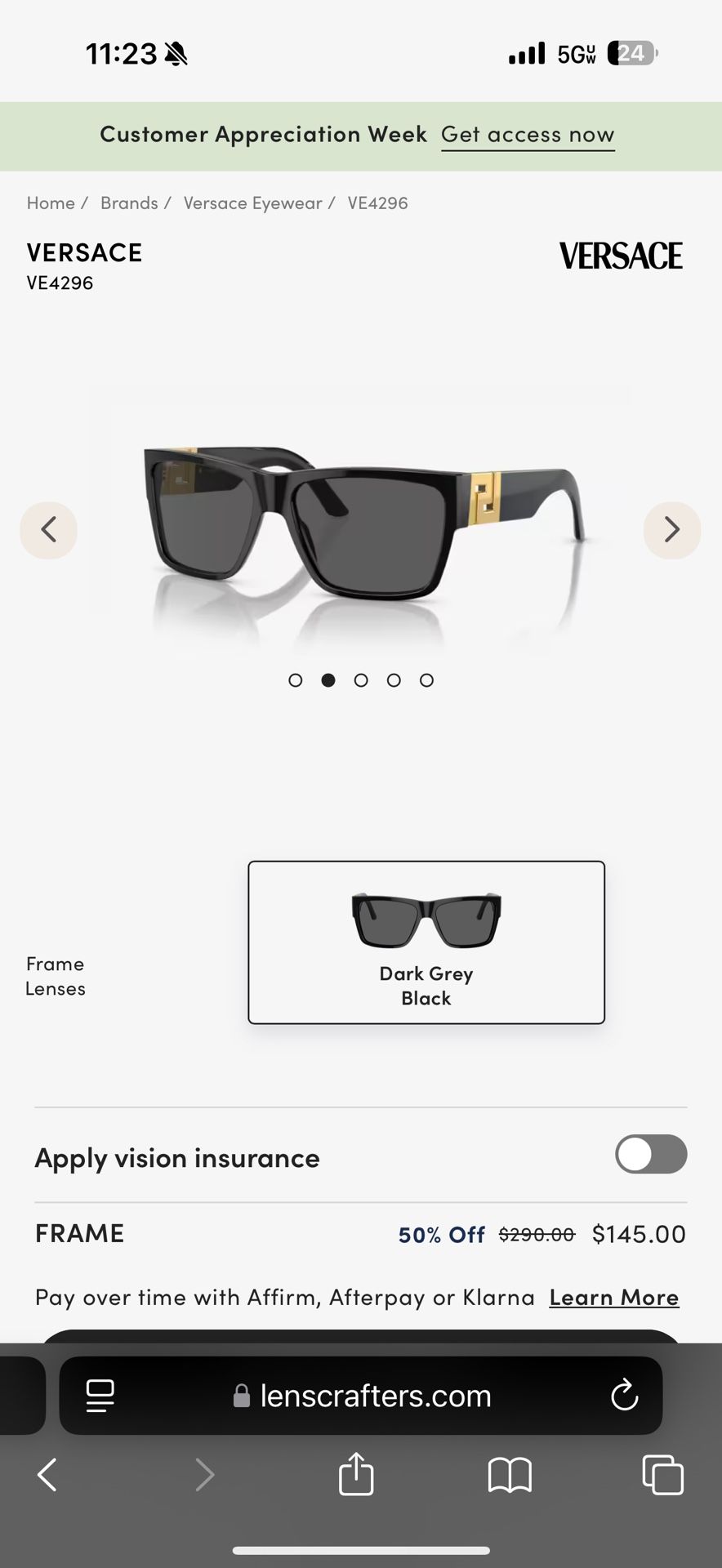The image size is (722, 1568).
Task: Reload the lenscrafters.com page
Action: (625, 1395)
